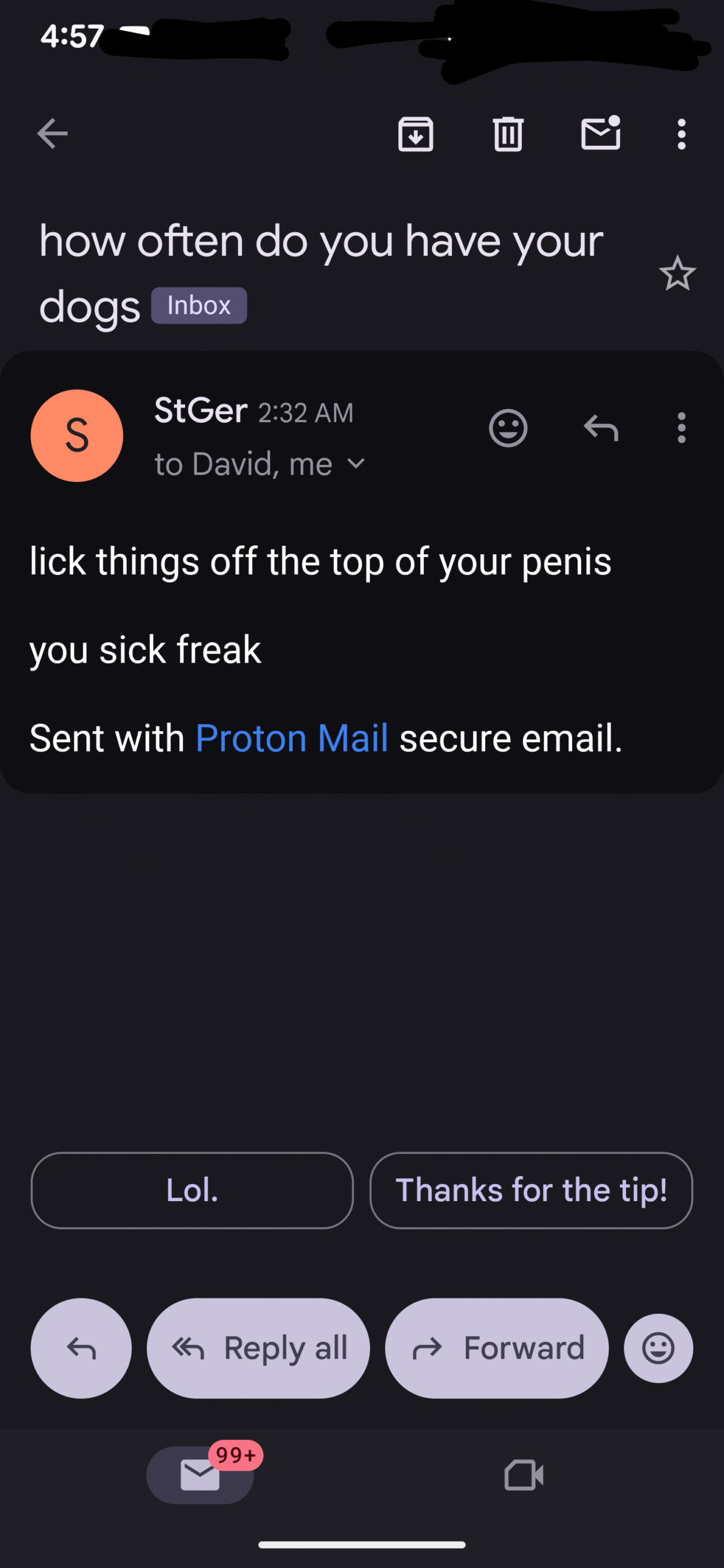Choose the "Lol." smart reply

point(192,1190)
